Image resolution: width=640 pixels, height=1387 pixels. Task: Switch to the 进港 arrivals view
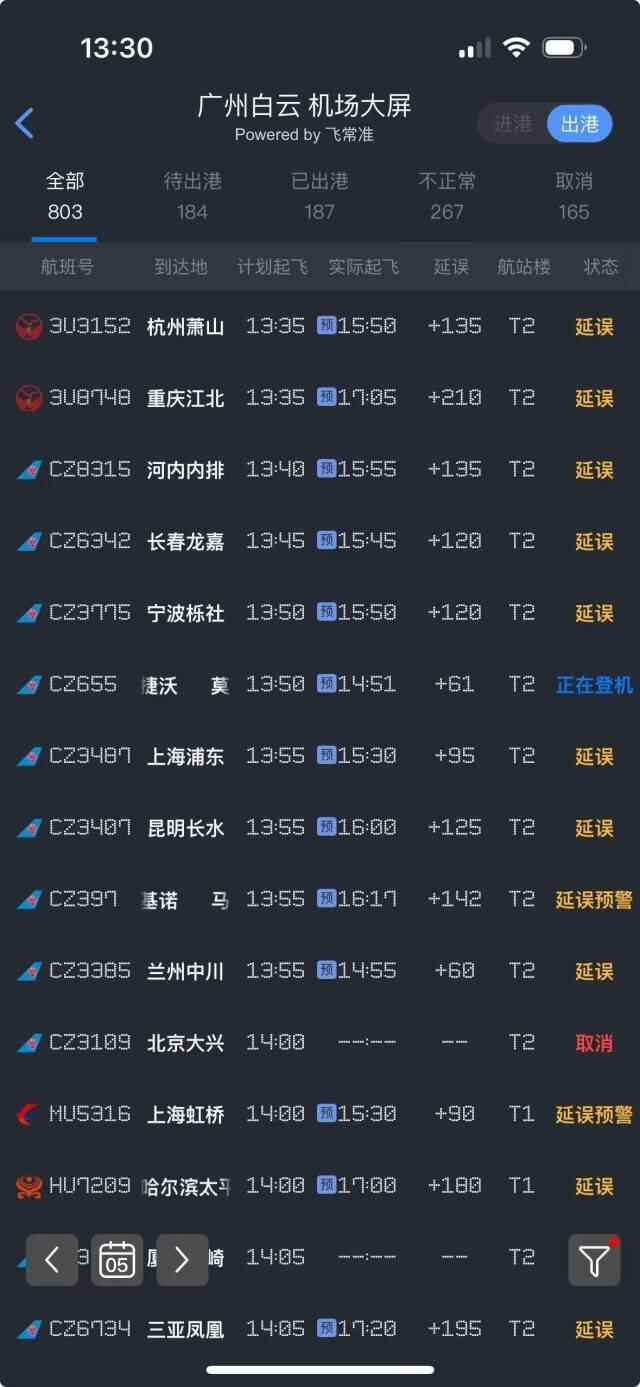click(513, 124)
